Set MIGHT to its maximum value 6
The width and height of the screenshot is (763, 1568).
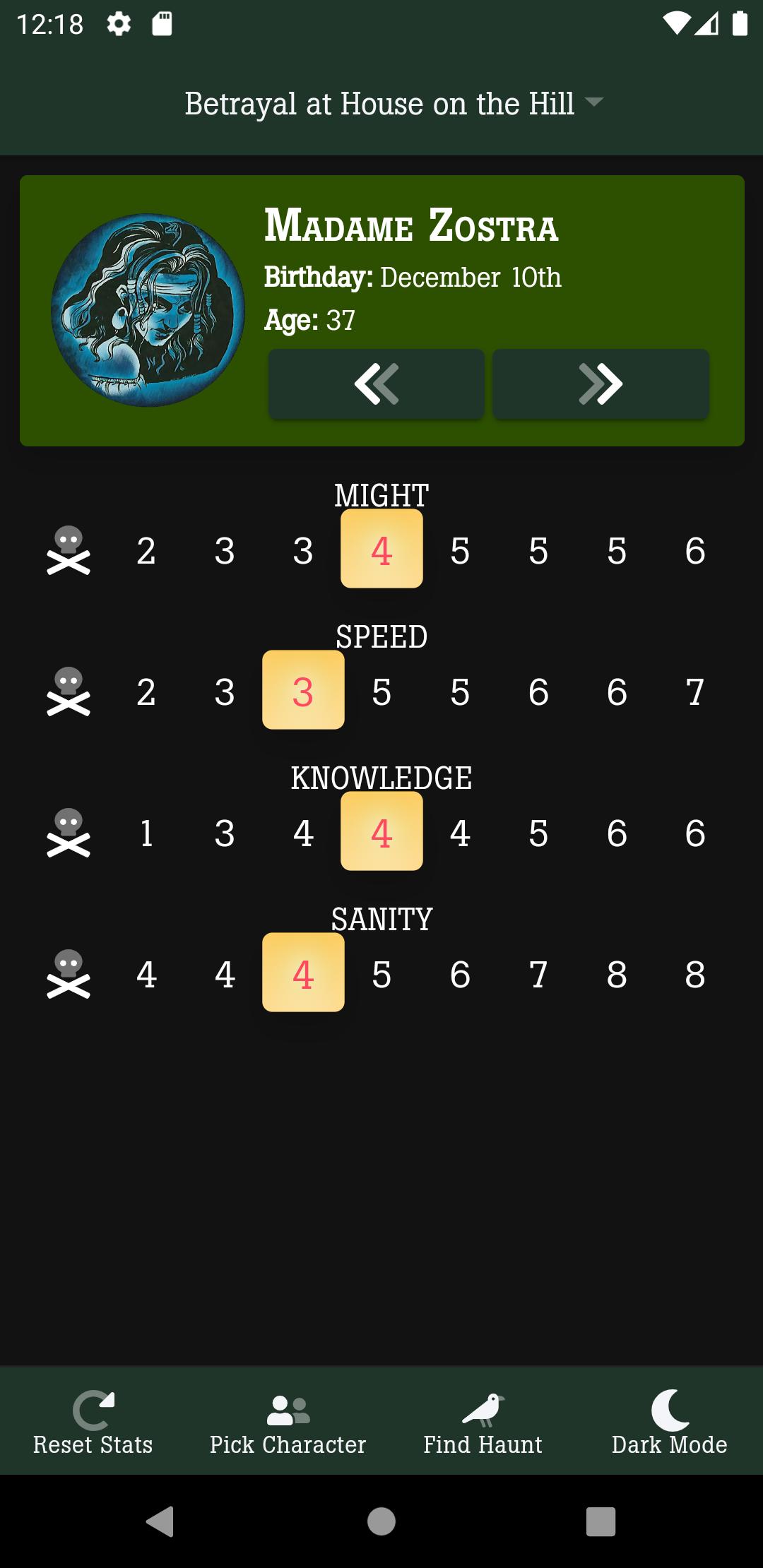point(694,552)
